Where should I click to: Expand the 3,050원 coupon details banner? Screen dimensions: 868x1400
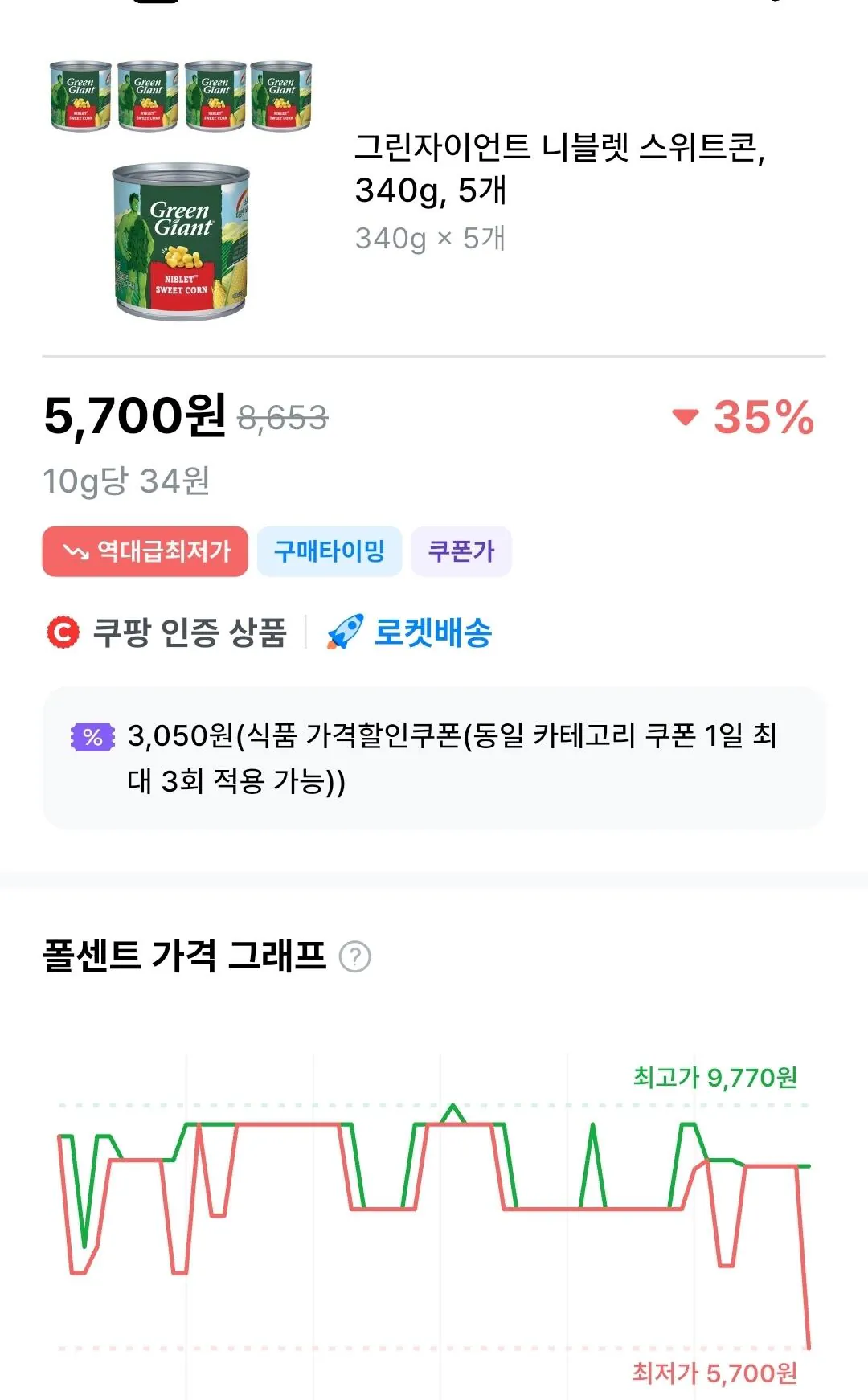pos(434,756)
